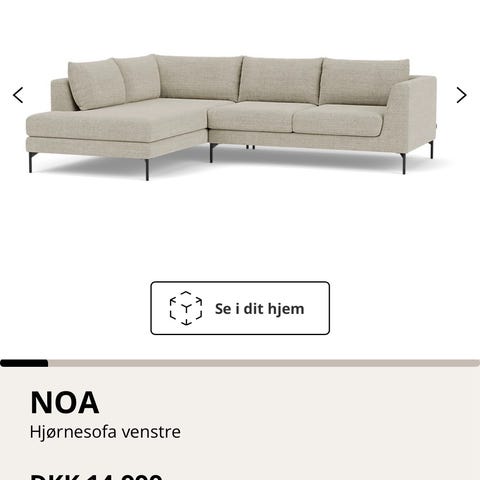The image size is (480, 480).
Task: Tap the Se i dit hjem button
Action: click(240, 308)
